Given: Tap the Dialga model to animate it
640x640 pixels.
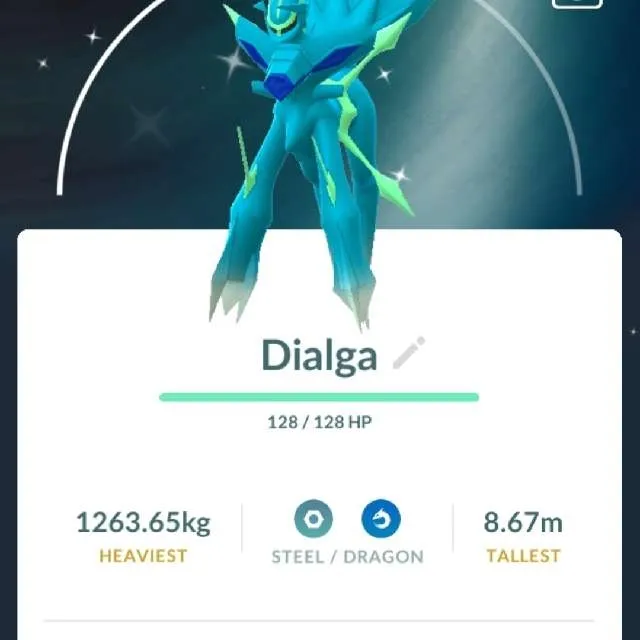Looking at the screenshot, I should click(300, 150).
